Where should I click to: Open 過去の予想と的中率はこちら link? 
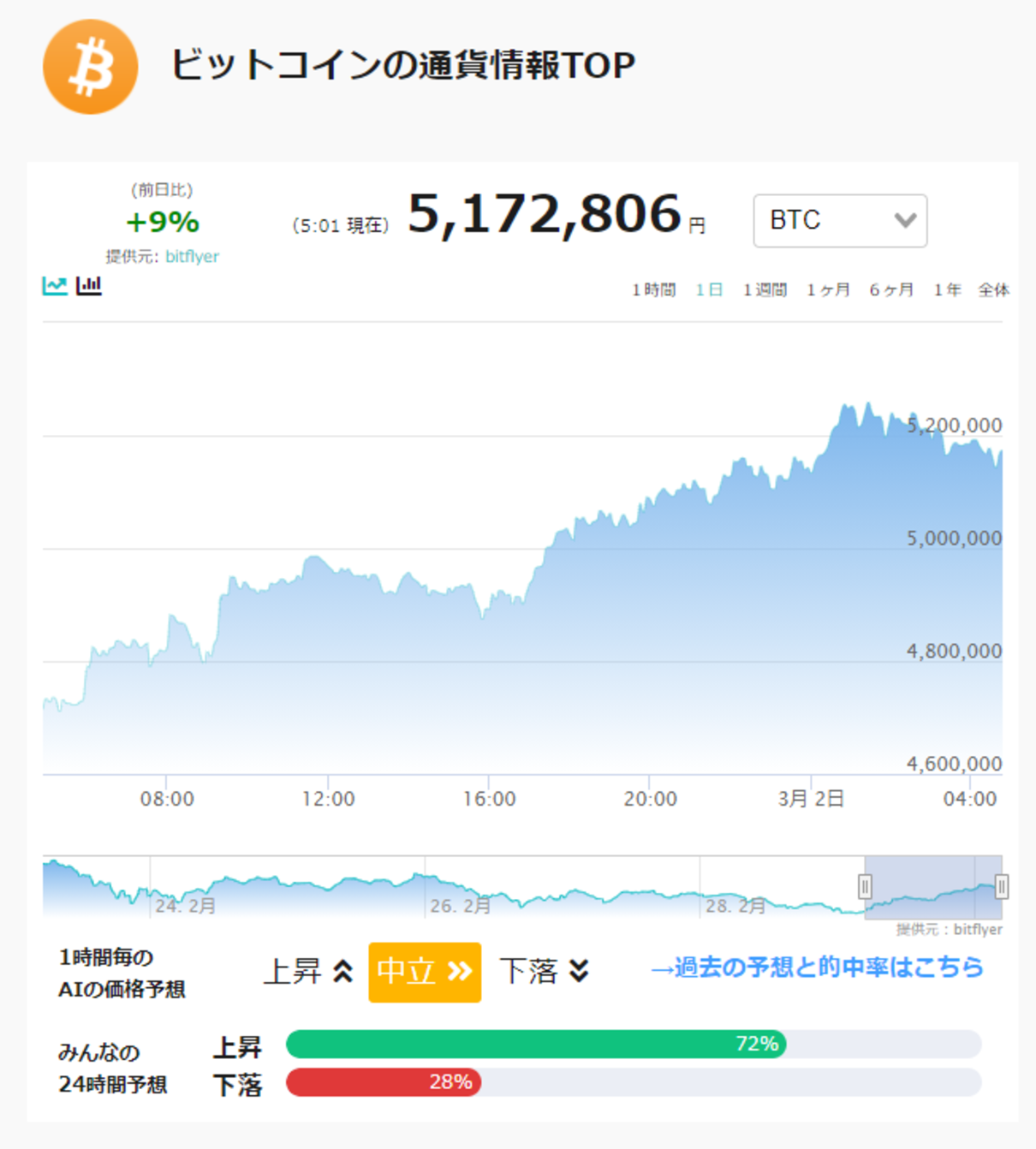[x=817, y=967]
